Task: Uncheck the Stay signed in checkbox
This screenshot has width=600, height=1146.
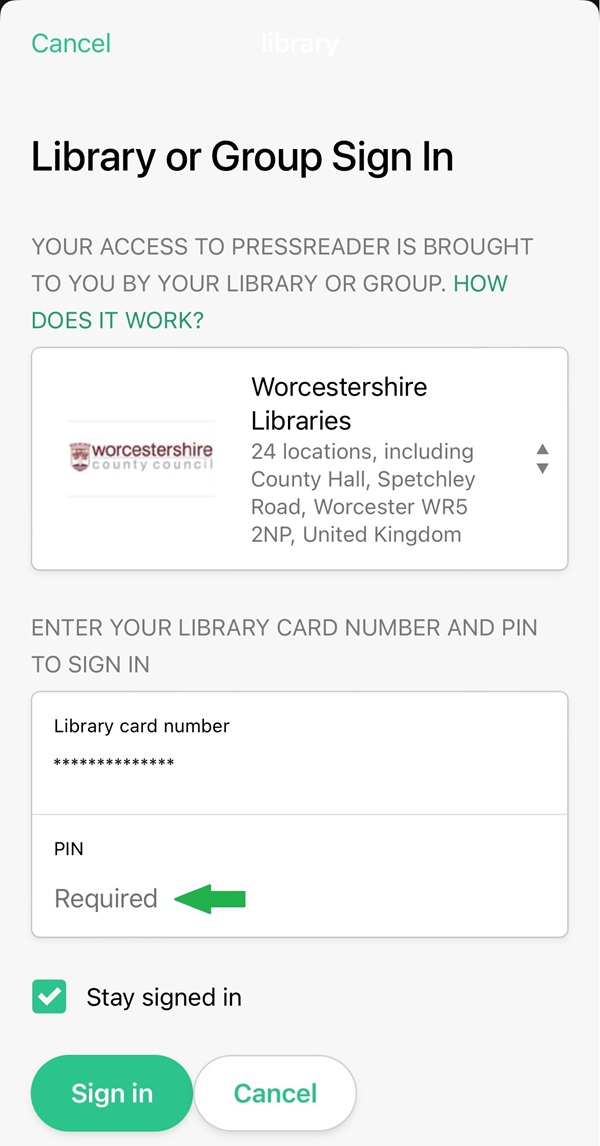Action: (49, 997)
